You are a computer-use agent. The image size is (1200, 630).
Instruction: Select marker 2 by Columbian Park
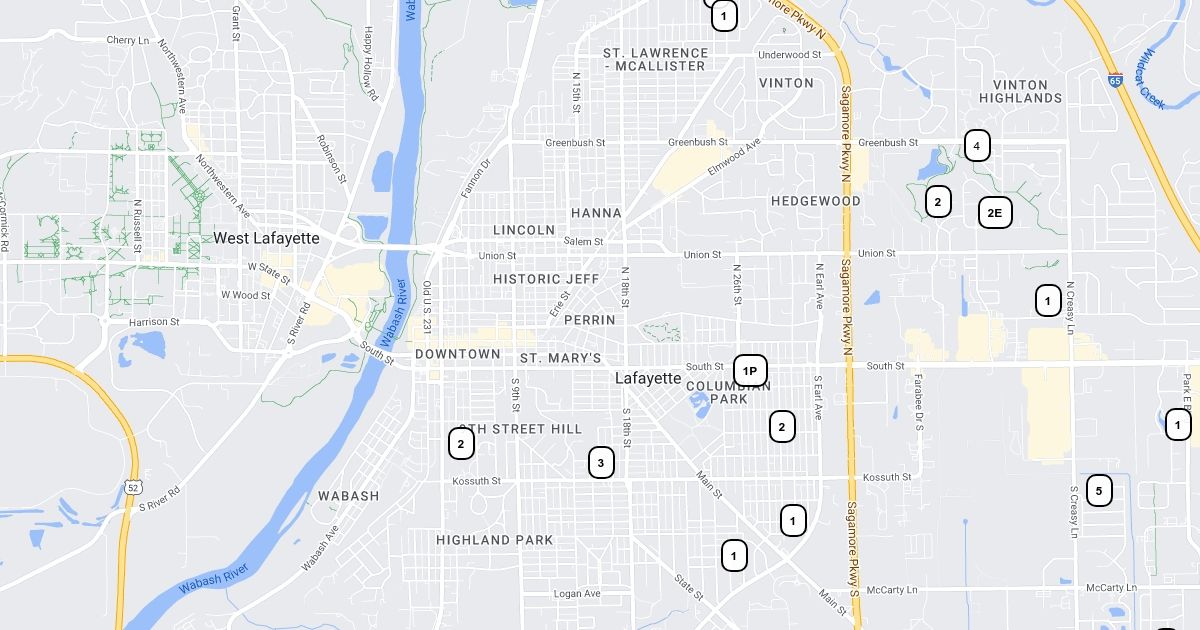tap(782, 427)
